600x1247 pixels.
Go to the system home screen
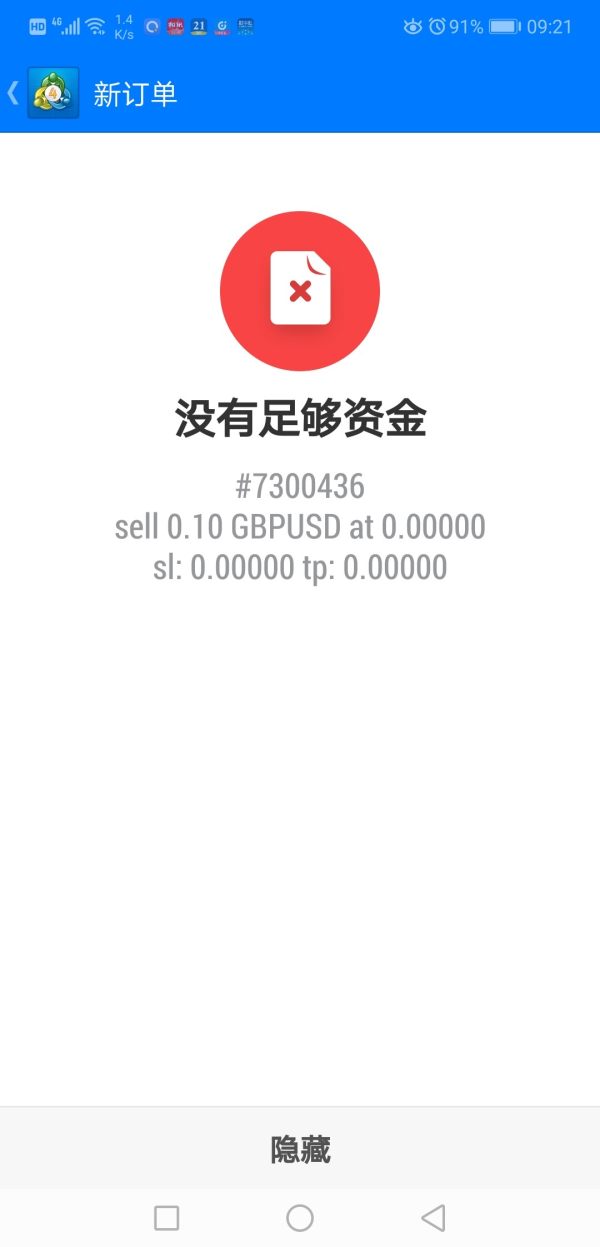pyautogui.click(x=300, y=1217)
